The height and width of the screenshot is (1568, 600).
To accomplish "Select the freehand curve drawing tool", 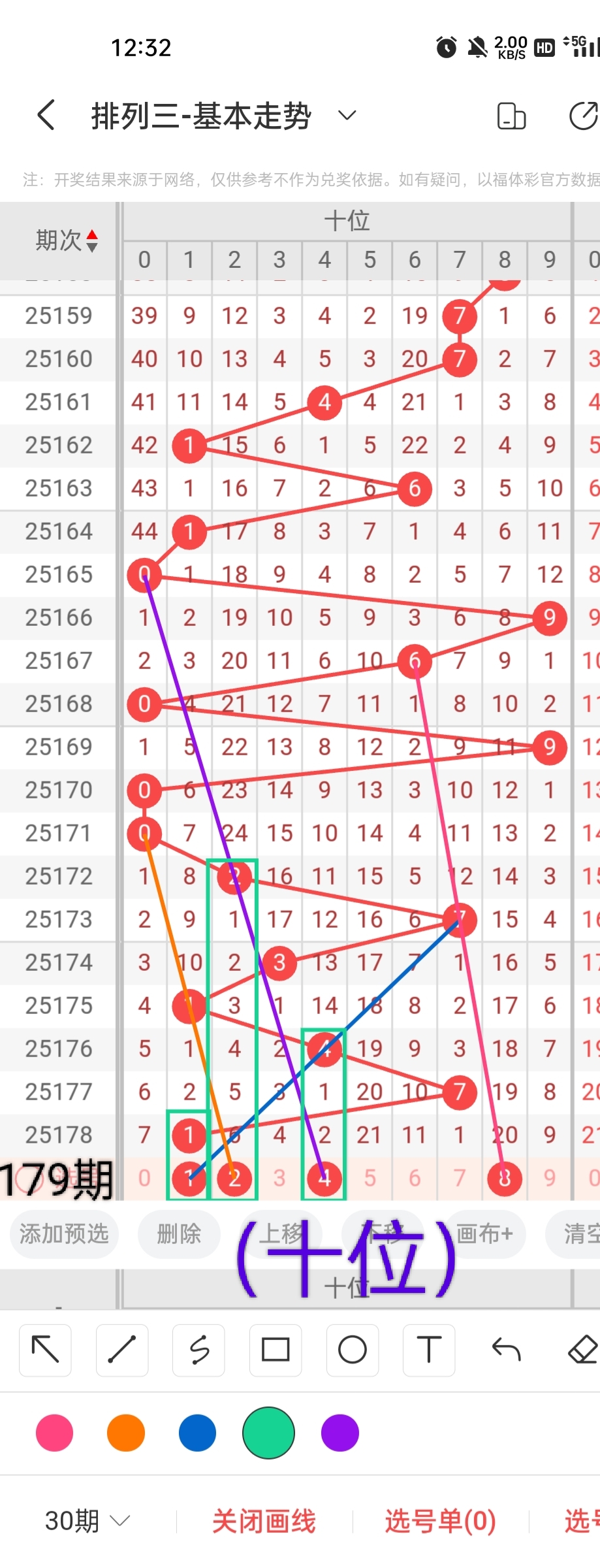I will (x=199, y=1349).
